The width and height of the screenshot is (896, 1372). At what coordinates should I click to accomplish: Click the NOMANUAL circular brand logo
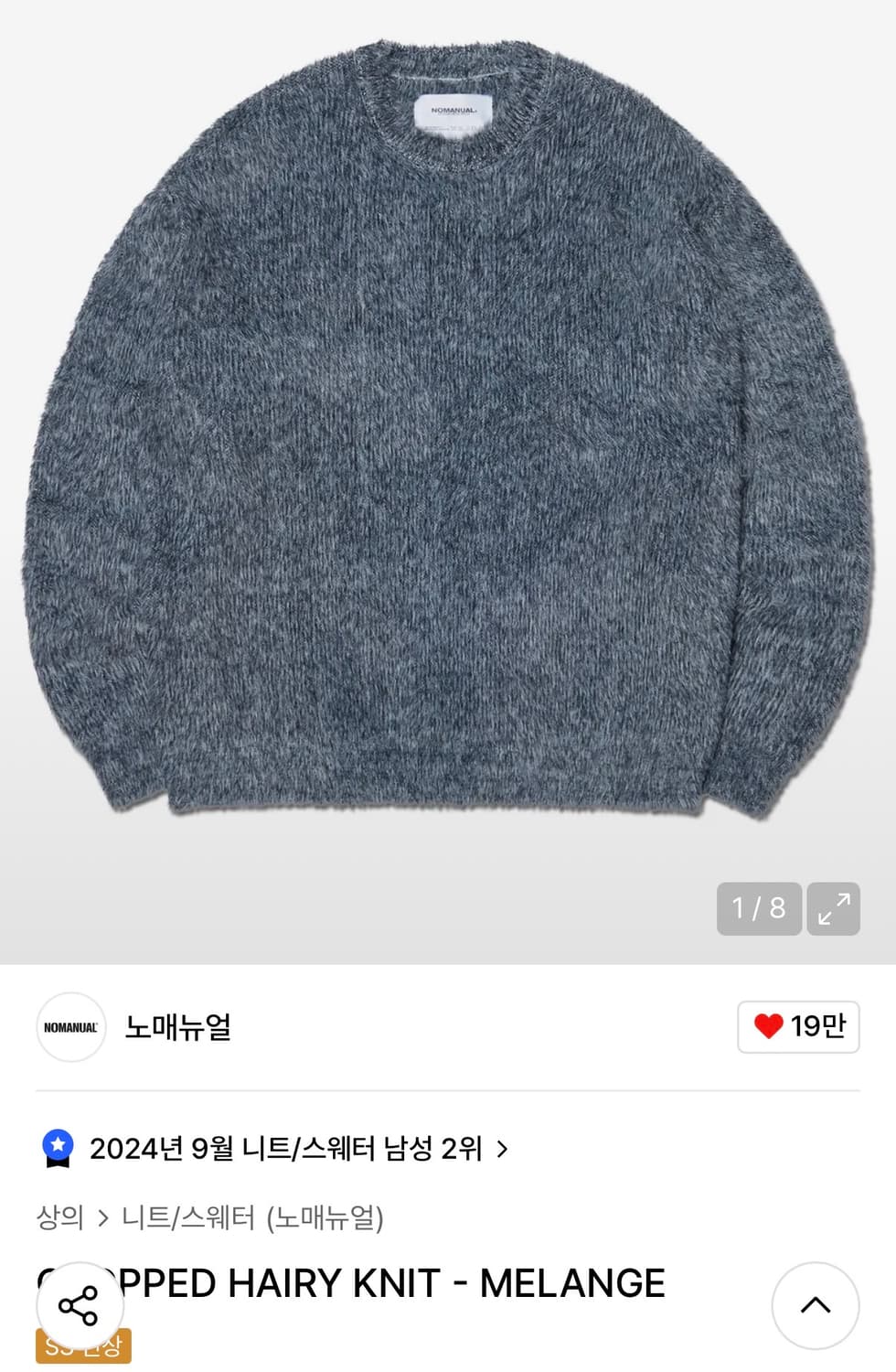click(x=70, y=1027)
